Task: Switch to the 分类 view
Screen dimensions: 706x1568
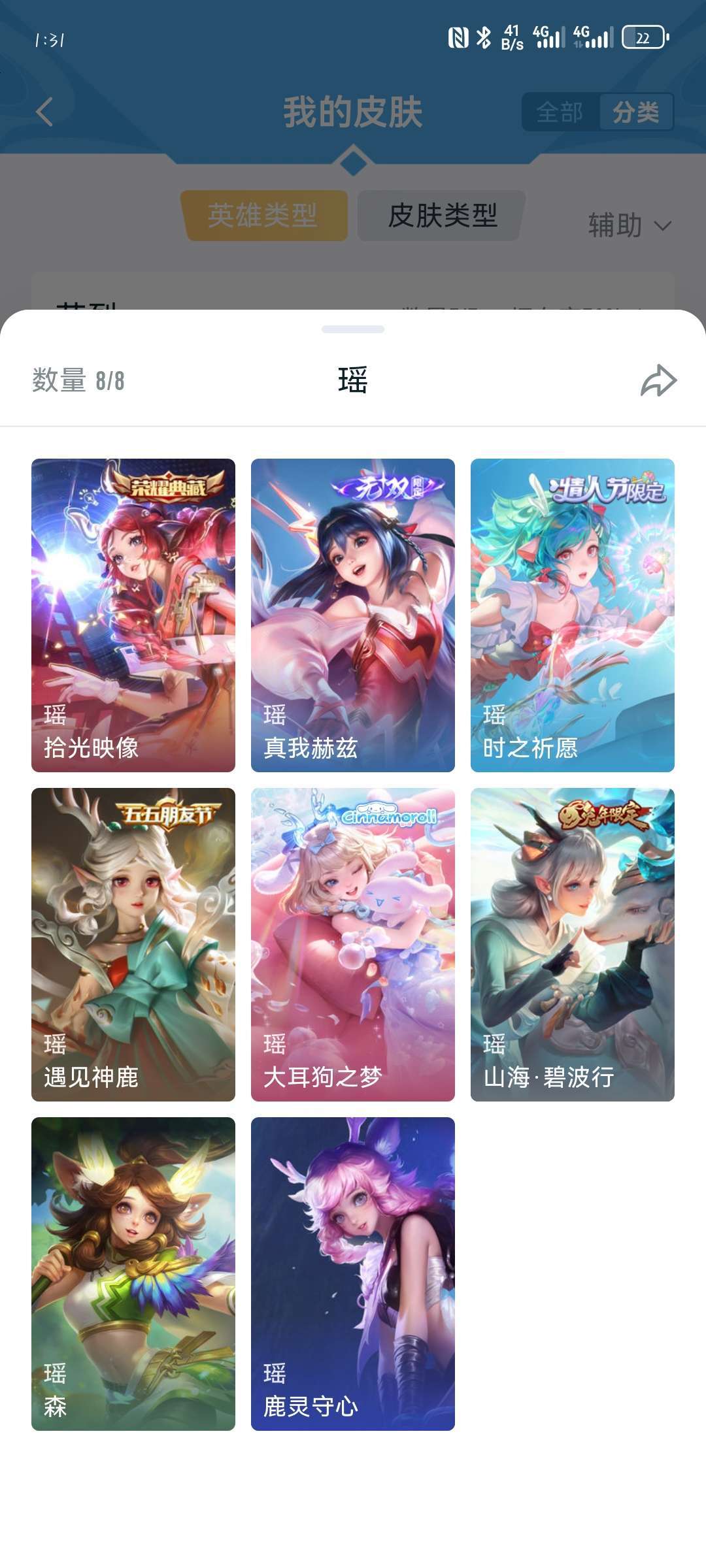Action: click(635, 112)
